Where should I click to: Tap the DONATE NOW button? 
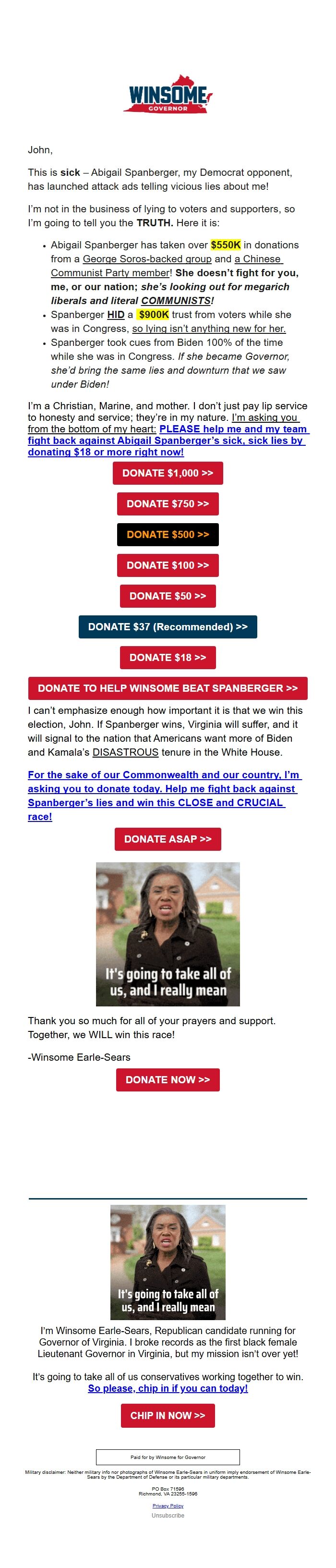[168, 1080]
